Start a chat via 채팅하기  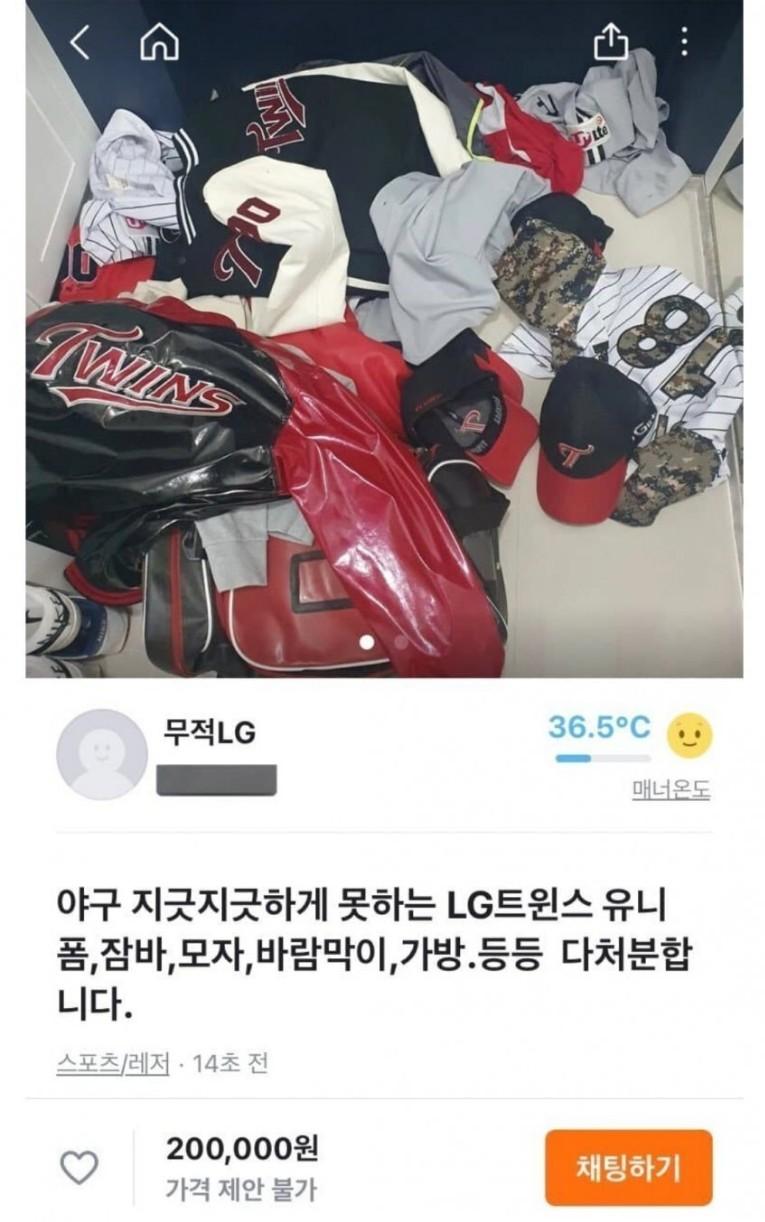tap(628, 1167)
